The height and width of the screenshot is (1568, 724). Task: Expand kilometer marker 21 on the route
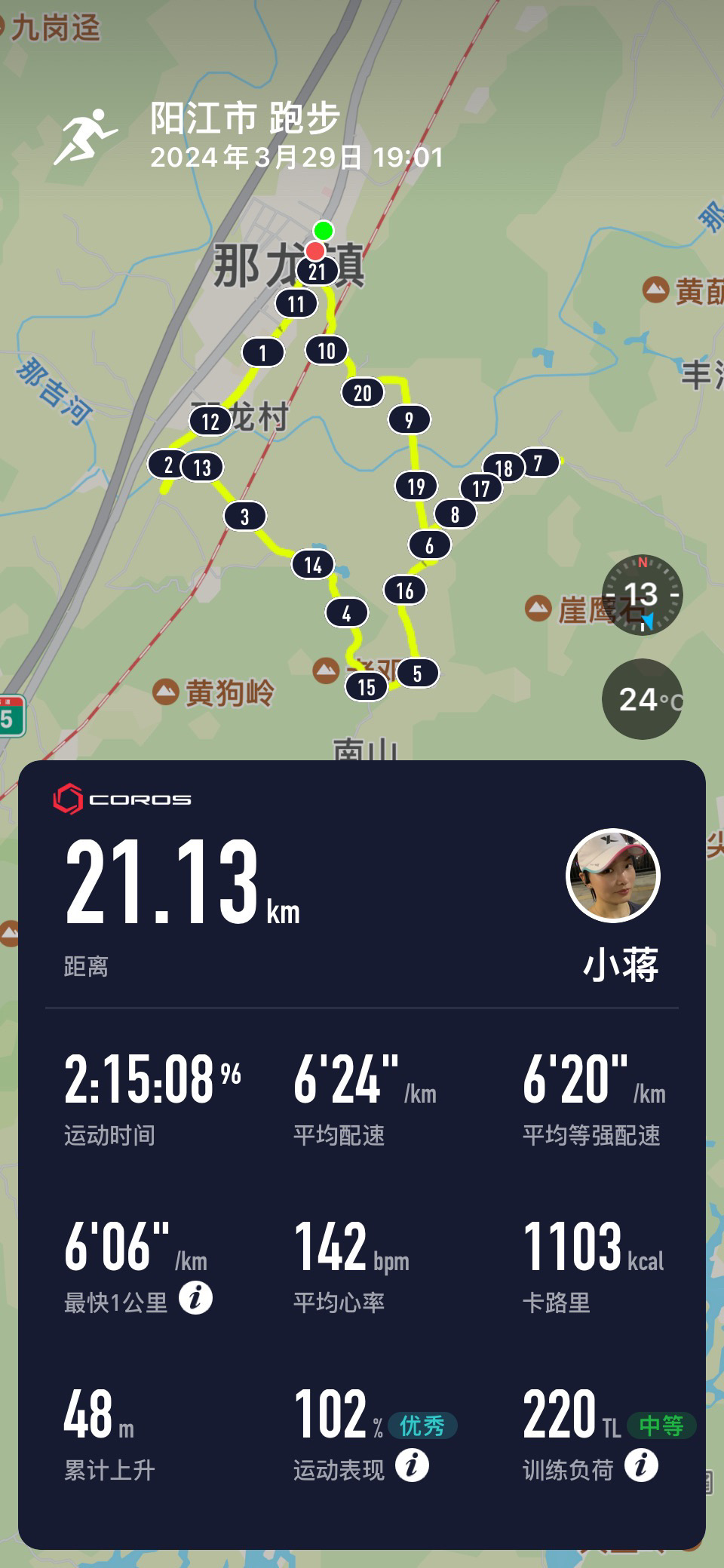pyautogui.click(x=318, y=270)
